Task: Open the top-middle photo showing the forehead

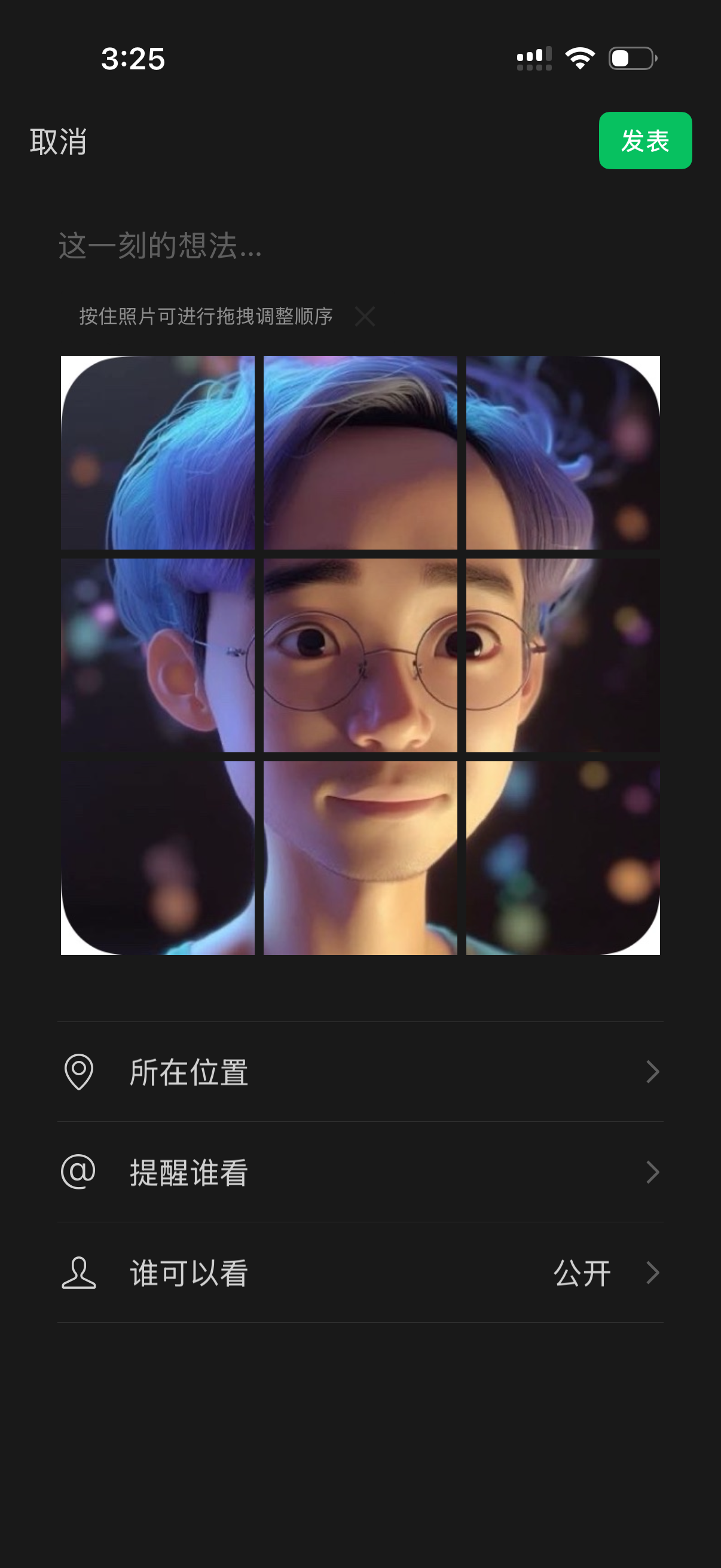Action: pyautogui.click(x=360, y=452)
